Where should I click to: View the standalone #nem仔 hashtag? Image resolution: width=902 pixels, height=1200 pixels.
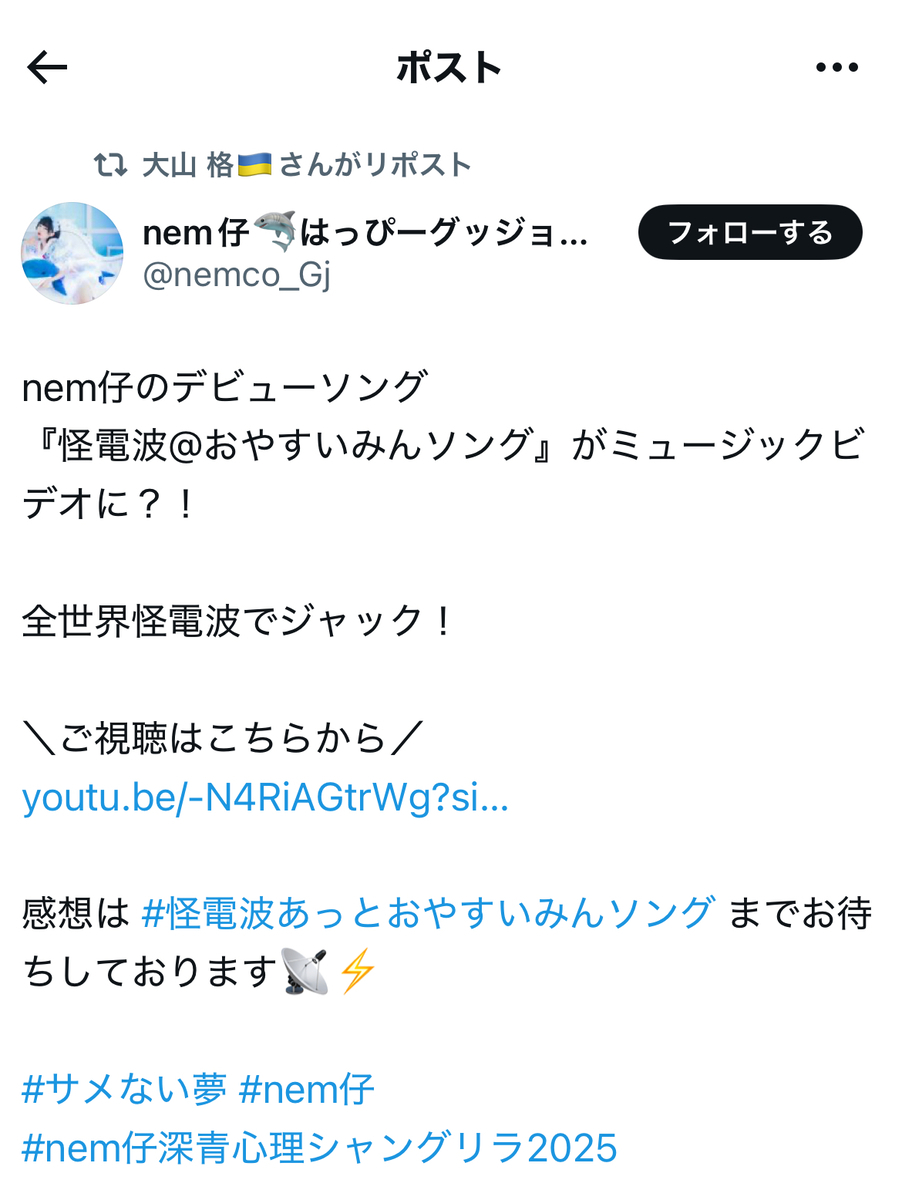coord(307,1088)
